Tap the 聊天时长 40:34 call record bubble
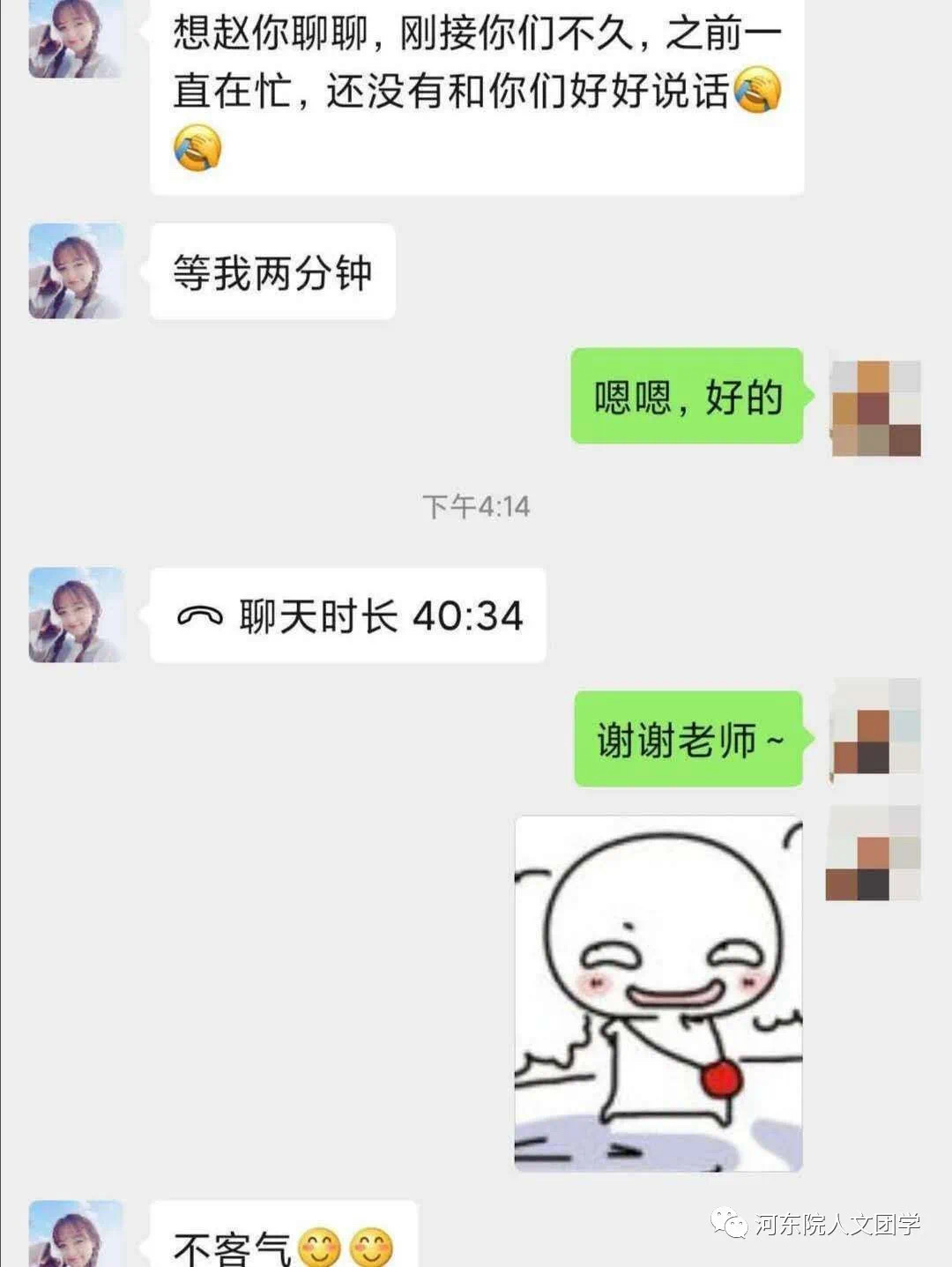 click(348, 615)
